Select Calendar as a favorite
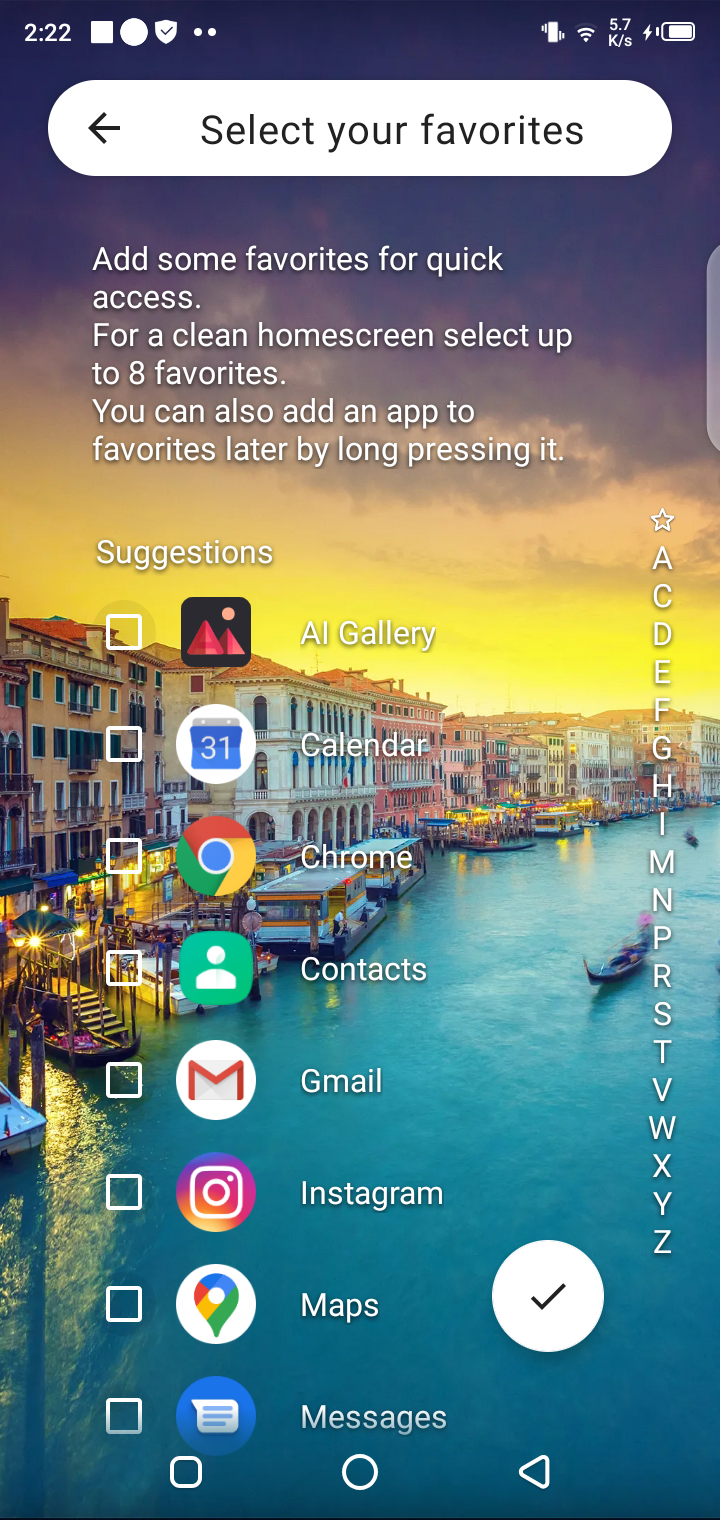 click(124, 744)
